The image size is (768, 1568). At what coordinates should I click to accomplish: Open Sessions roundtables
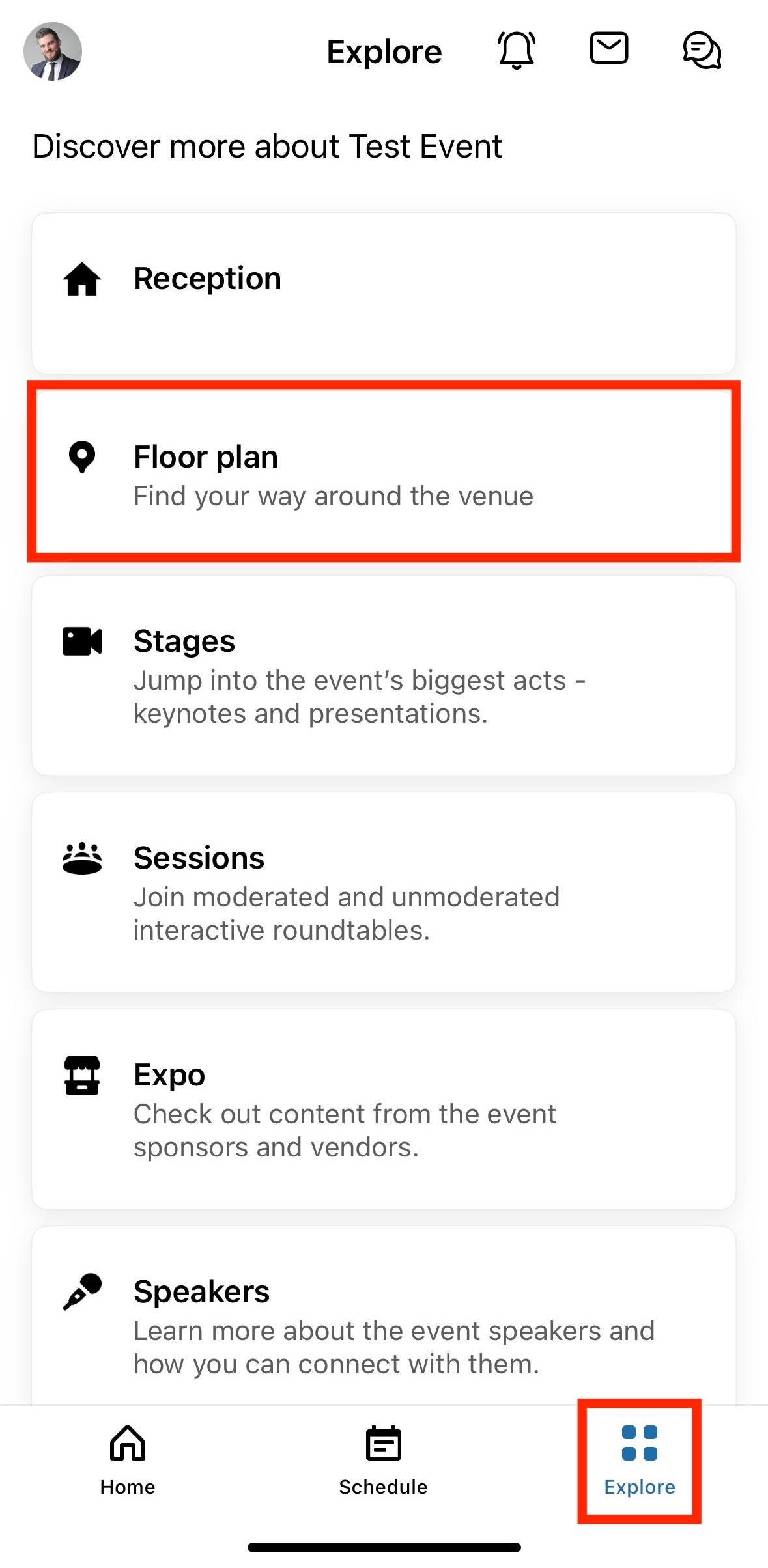[x=384, y=892]
